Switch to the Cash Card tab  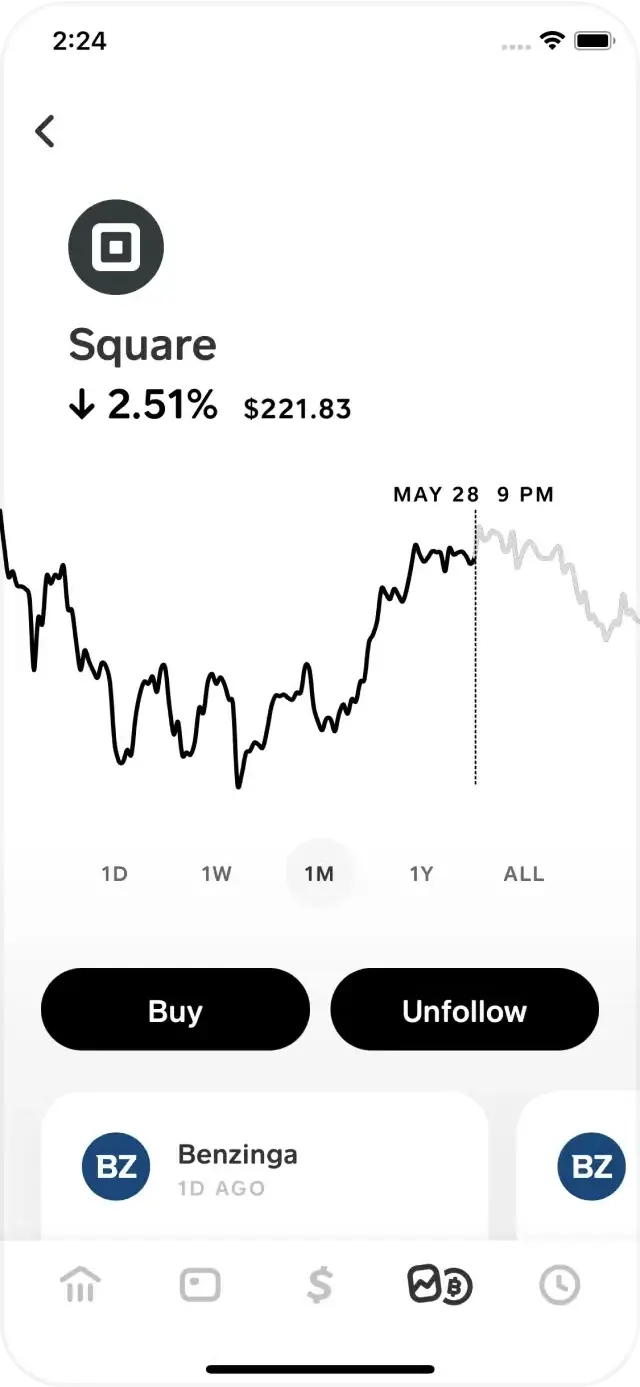click(x=200, y=1285)
